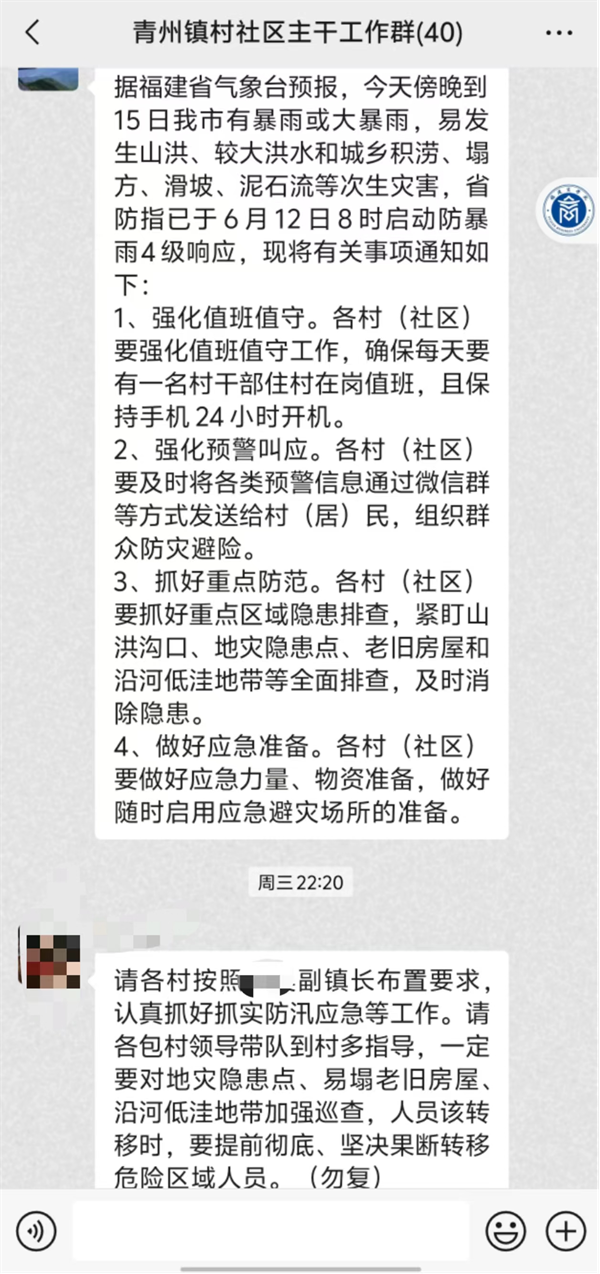Screen dimensions: 600x1274
Task: Open the plus attachments menu
Action: (x=567, y=1229)
